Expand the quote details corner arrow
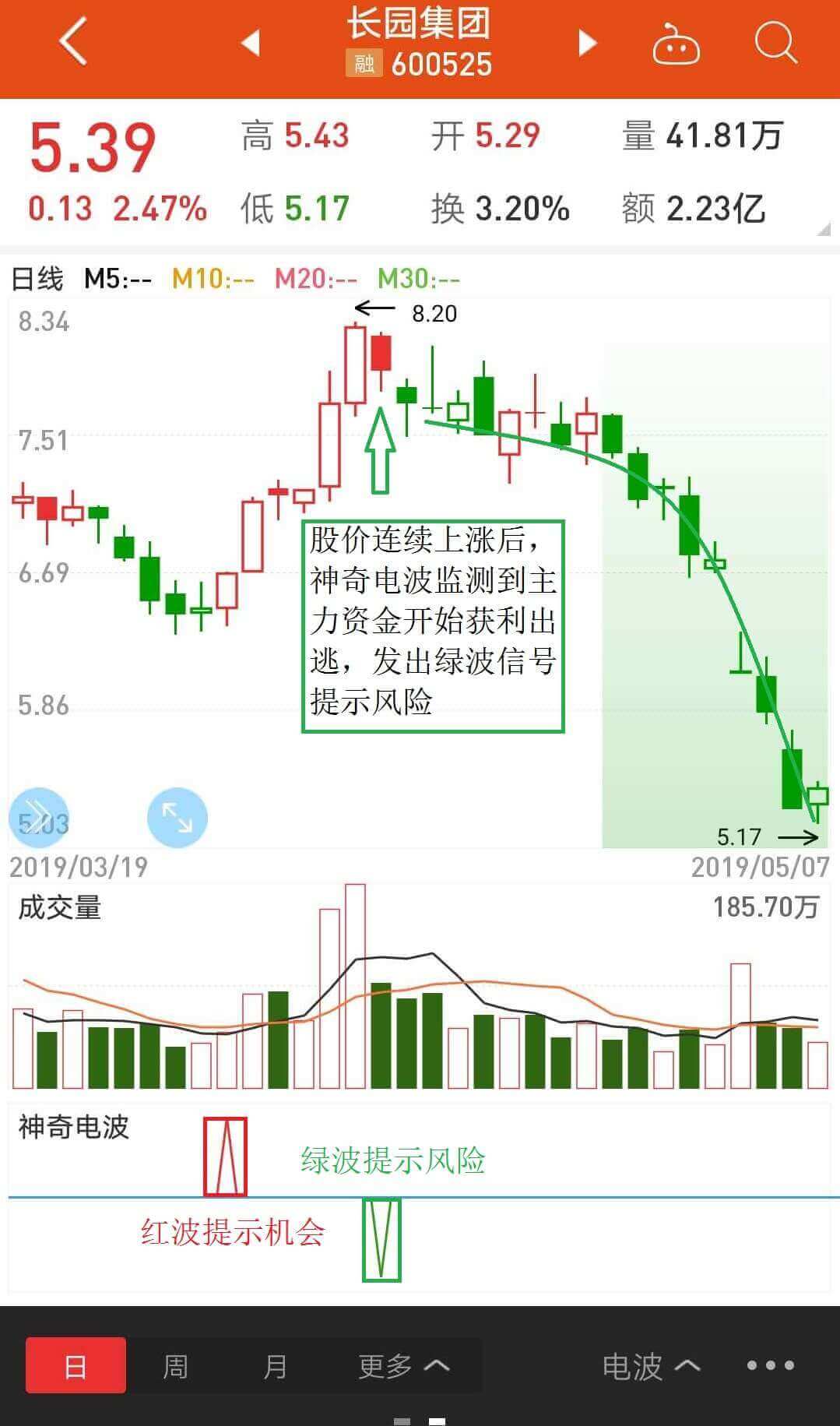The width and height of the screenshot is (840, 1426). pyautogui.click(x=824, y=229)
